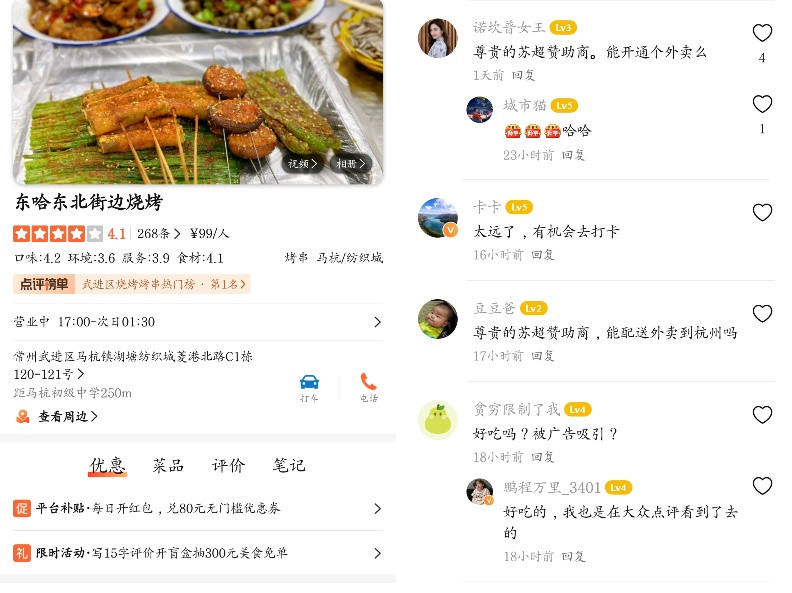The width and height of the screenshot is (792, 593).
Task: Reply to 贫穷限制了我's comment
Action: tap(543, 457)
